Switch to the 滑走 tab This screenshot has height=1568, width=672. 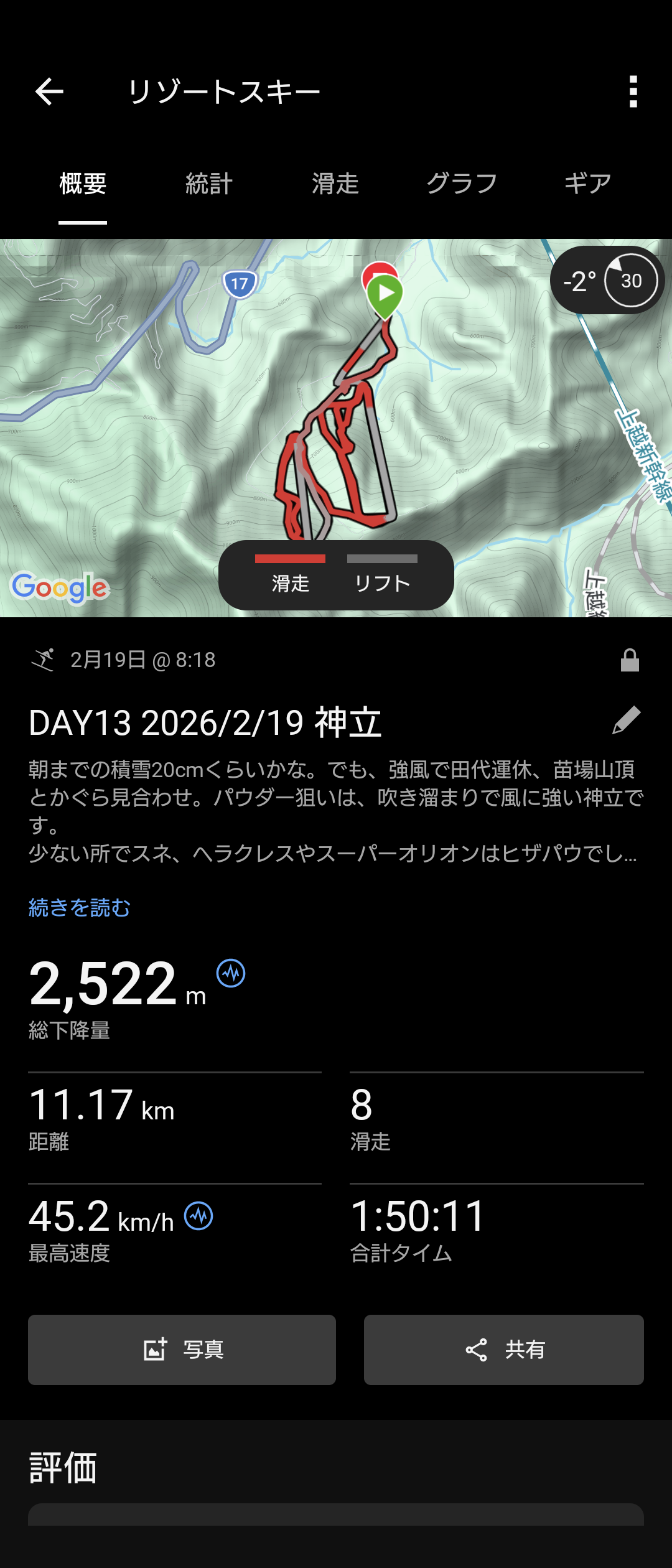335,184
